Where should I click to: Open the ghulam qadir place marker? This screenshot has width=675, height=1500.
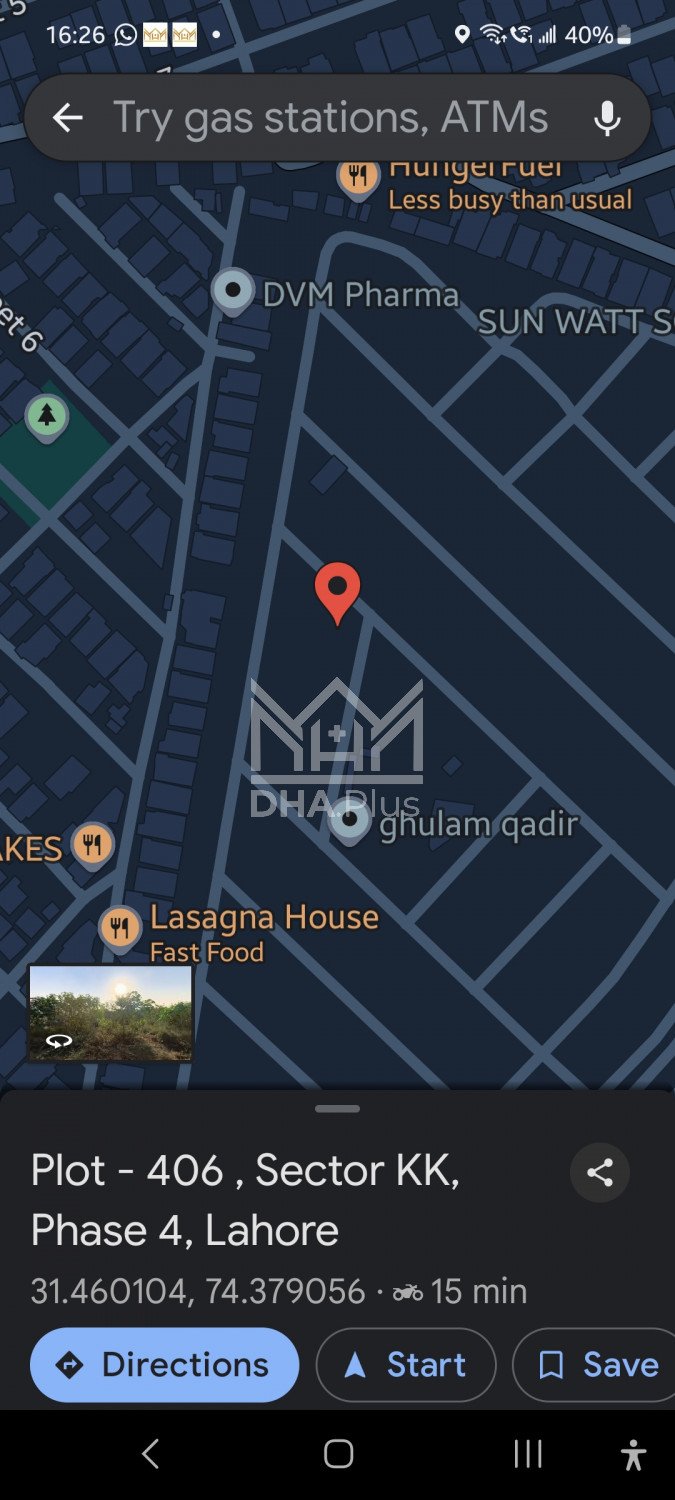point(350,823)
